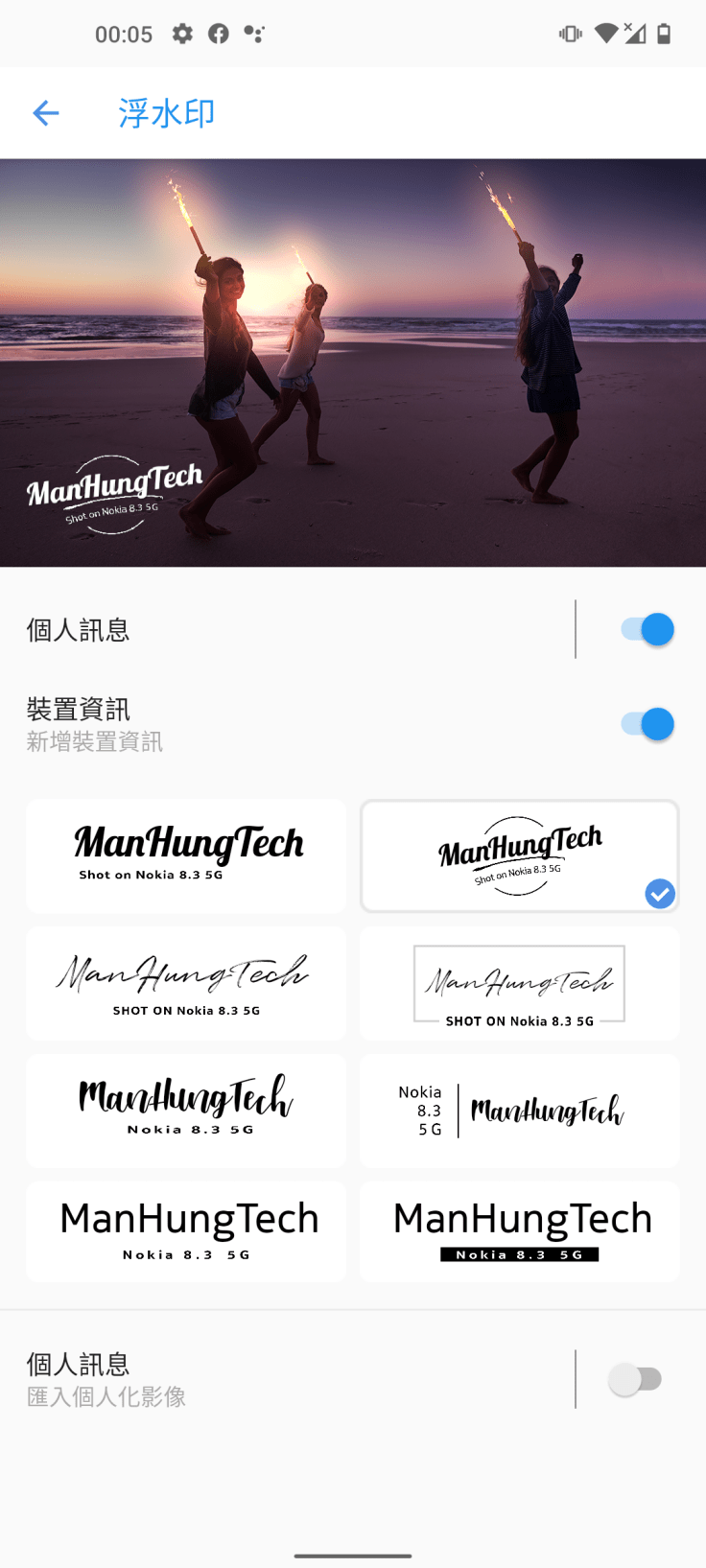Choose the brush-script watermark with spaced 'Nokia 8.3 5G'

tap(186, 1110)
